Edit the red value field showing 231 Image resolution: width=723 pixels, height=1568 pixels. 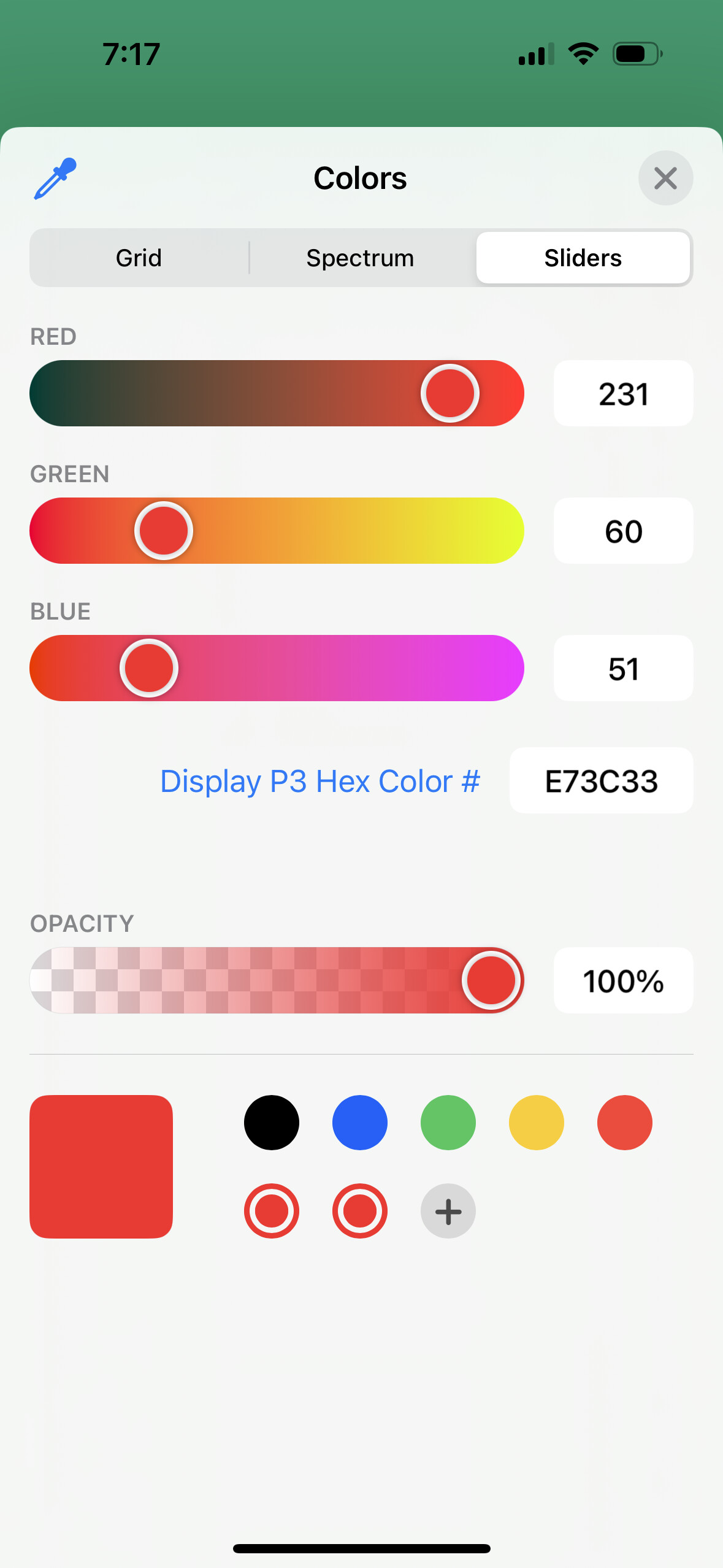pyautogui.click(x=623, y=393)
